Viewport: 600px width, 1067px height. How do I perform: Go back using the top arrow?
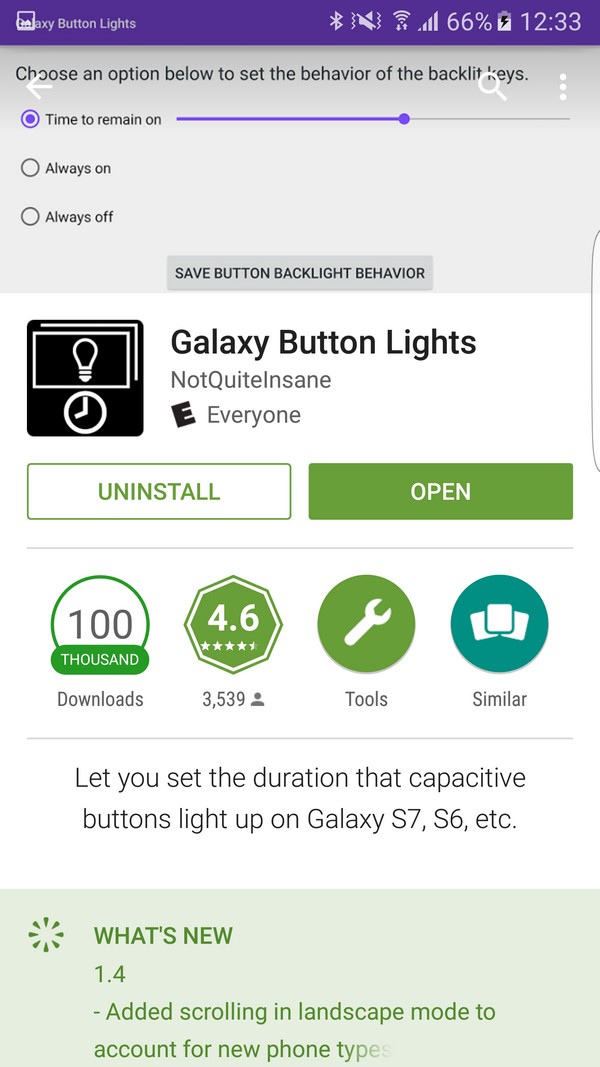pyautogui.click(x=39, y=86)
